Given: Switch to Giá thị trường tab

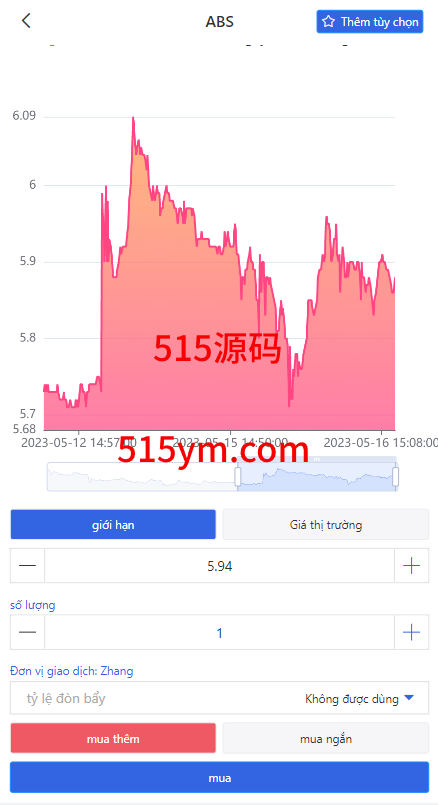Looking at the screenshot, I should (326, 524).
